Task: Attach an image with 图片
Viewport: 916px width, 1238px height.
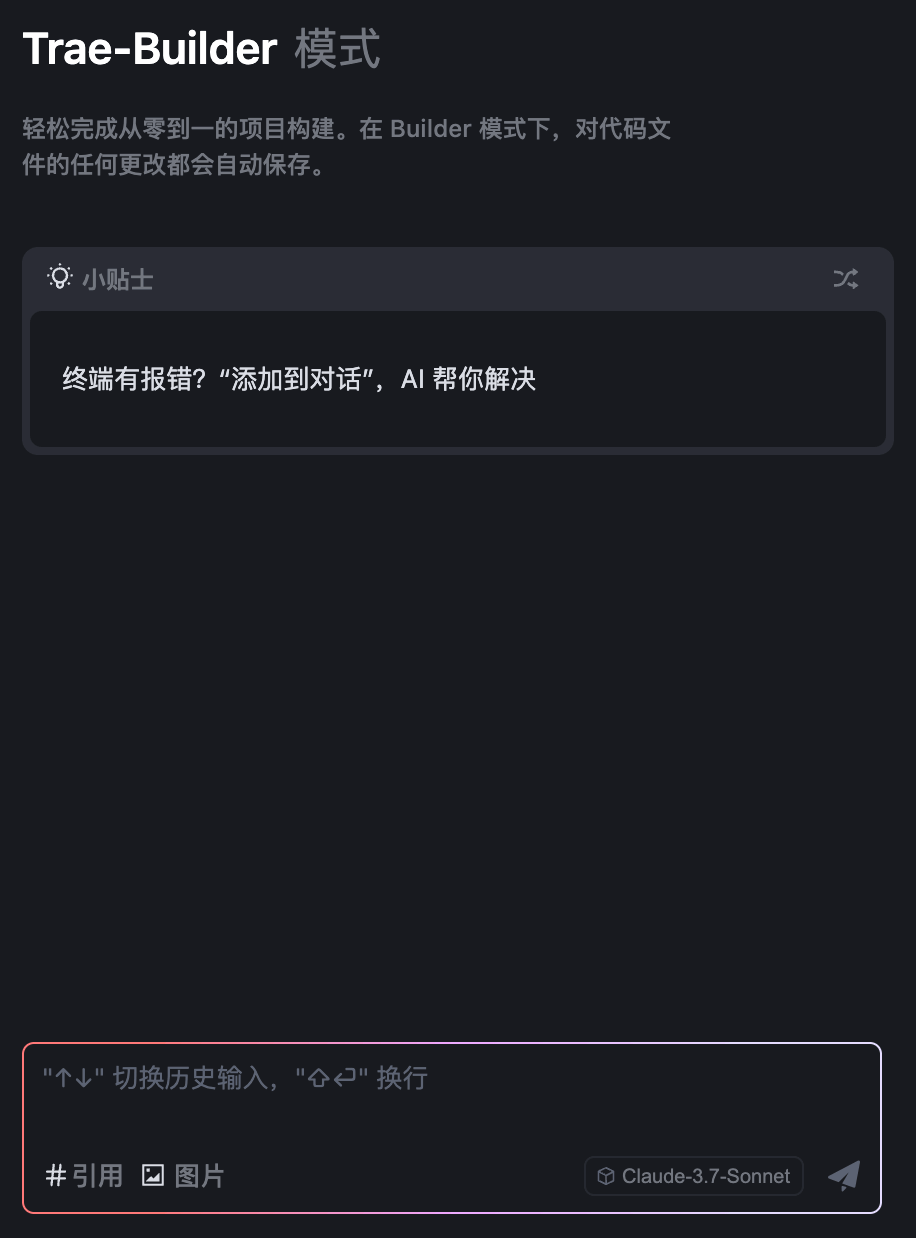Action: click(183, 1176)
